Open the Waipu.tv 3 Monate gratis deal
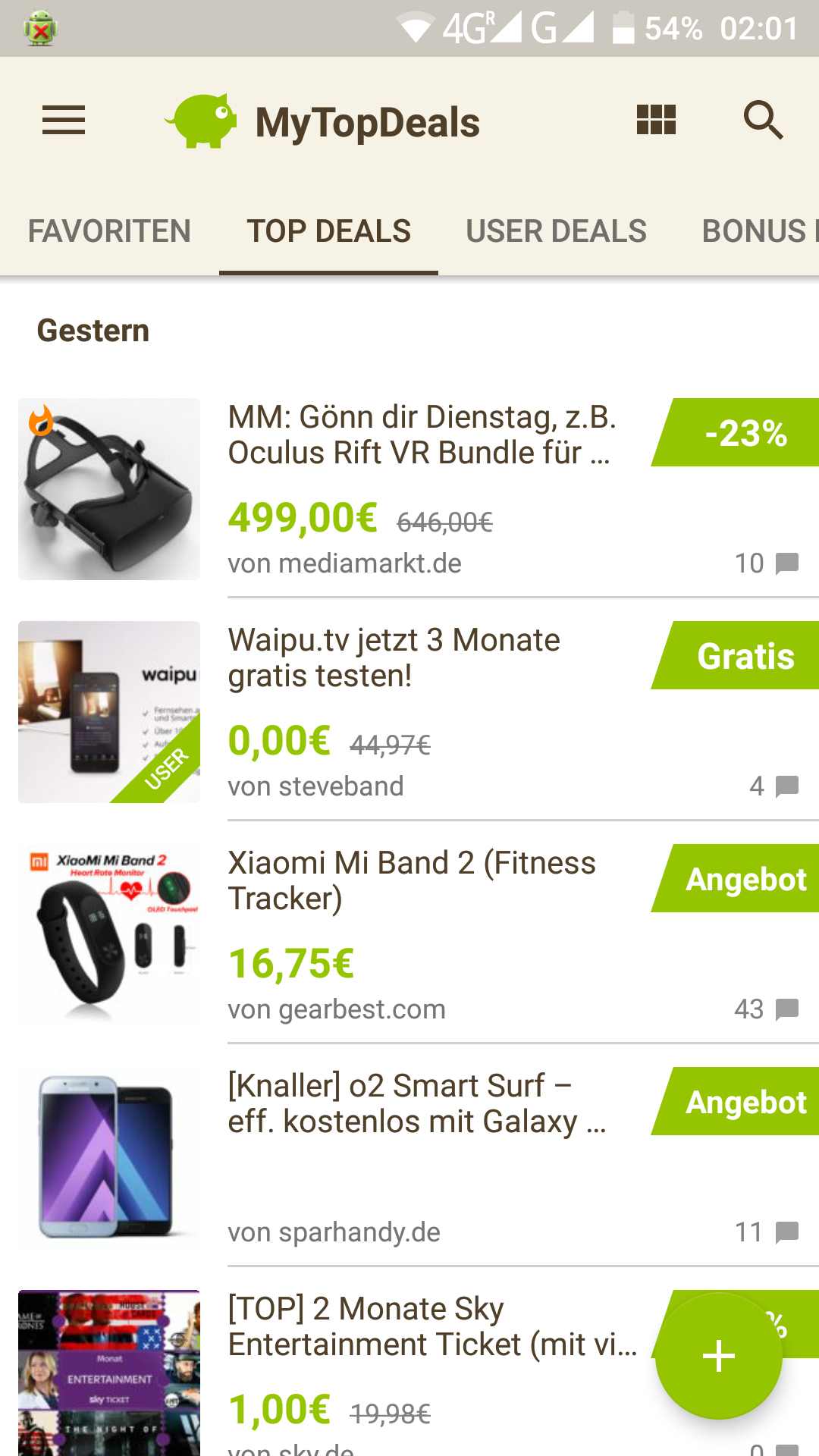This screenshot has height=1456, width=819. tap(421, 712)
